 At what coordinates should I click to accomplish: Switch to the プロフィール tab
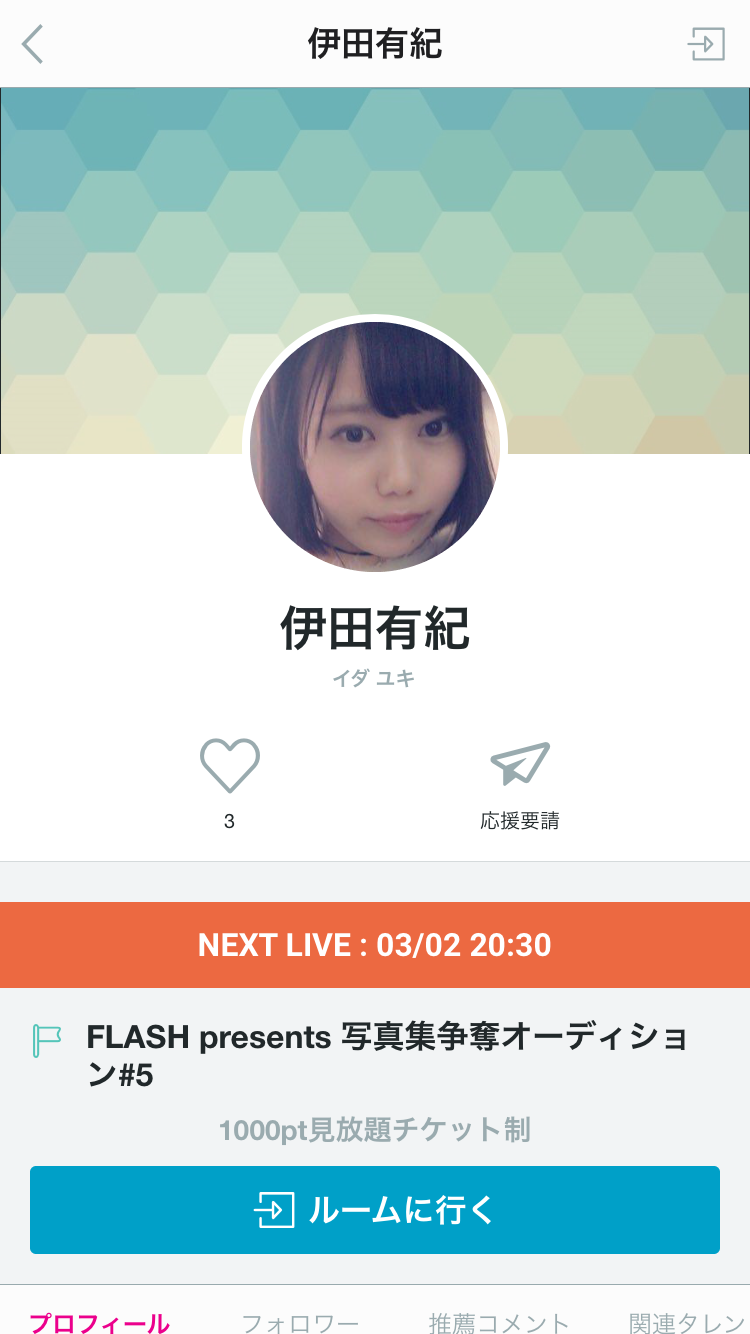click(99, 1322)
